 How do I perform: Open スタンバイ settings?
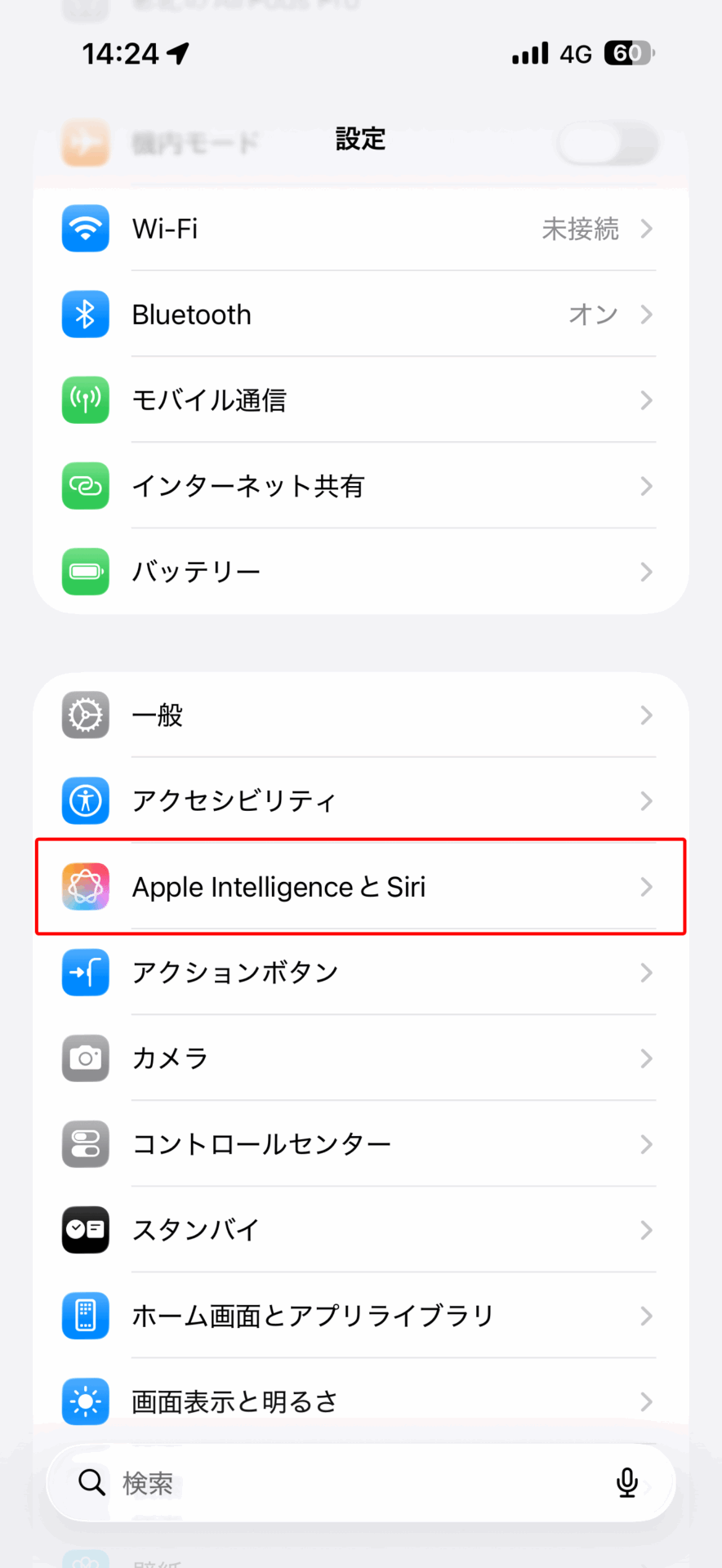point(359,1230)
